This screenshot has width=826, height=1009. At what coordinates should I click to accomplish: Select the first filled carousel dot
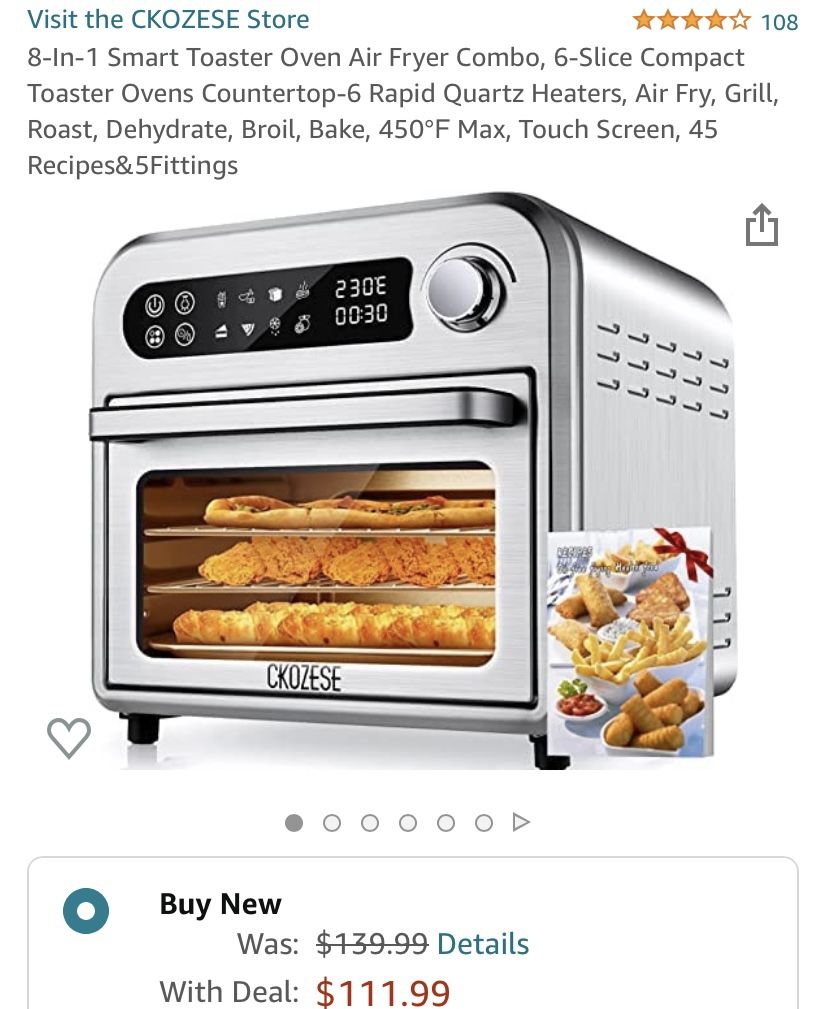coord(294,823)
